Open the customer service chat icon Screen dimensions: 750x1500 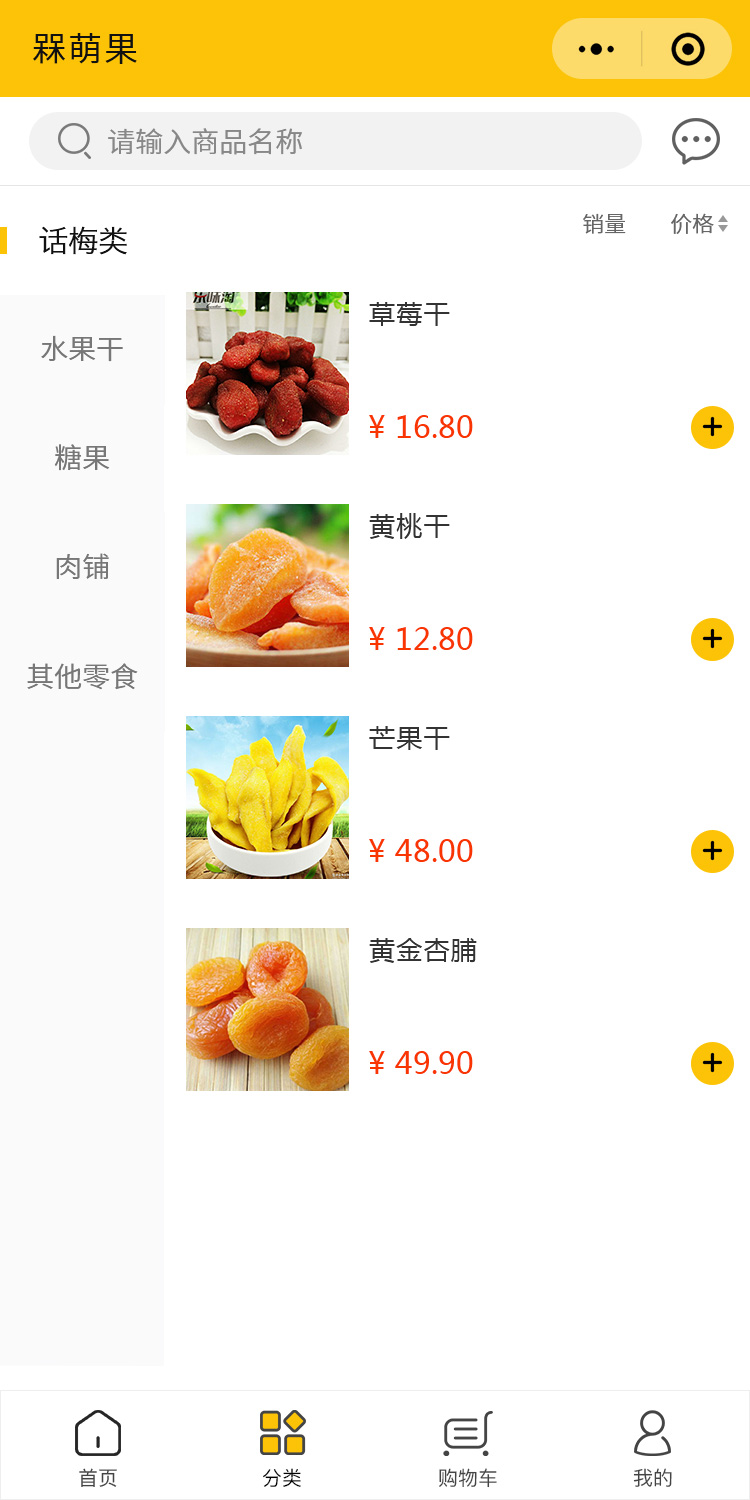click(695, 141)
